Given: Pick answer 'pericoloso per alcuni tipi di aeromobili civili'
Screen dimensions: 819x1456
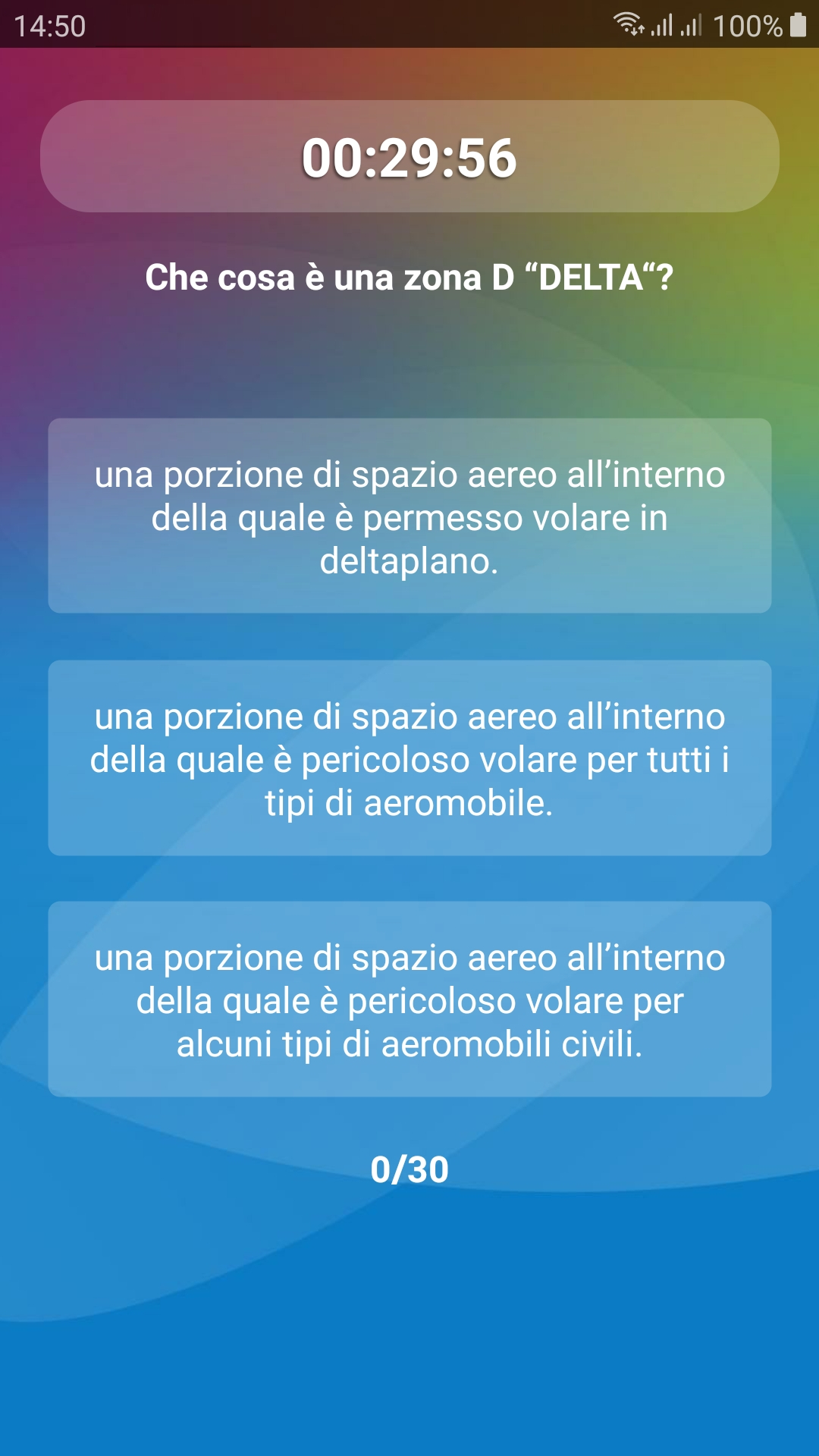Looking at the screenshot, I should click(409, 999).
